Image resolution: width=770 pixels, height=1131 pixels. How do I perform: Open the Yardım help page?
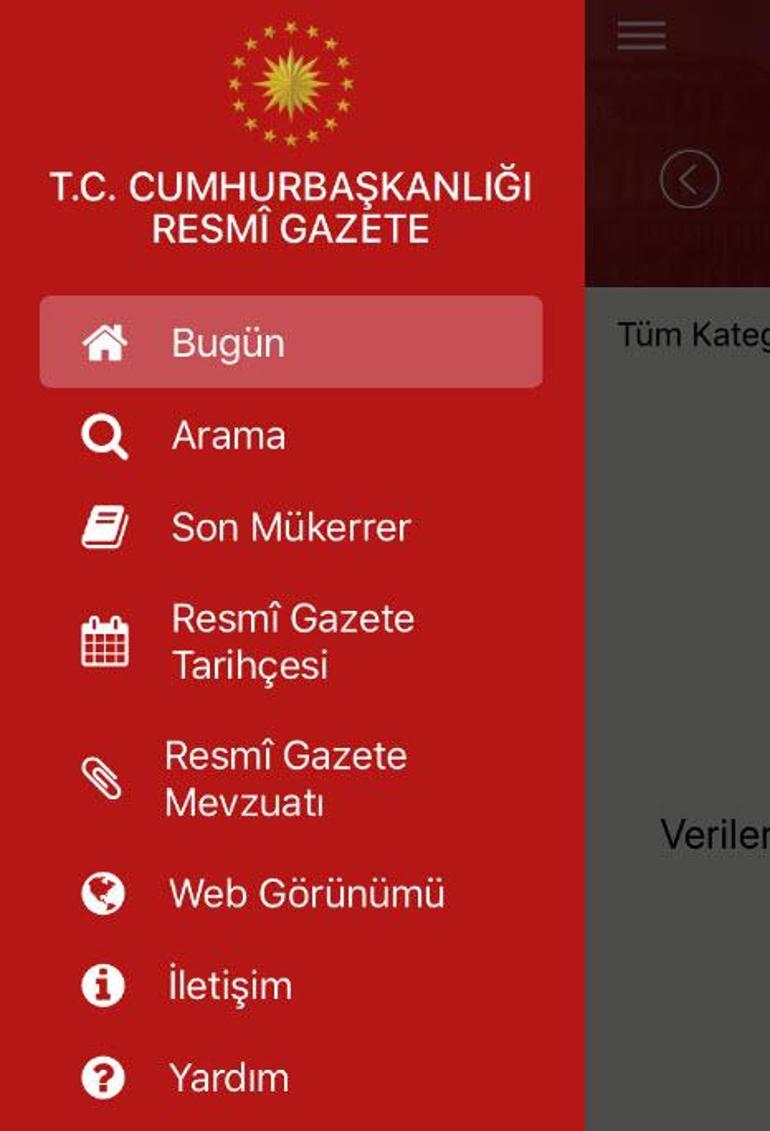228,1078
